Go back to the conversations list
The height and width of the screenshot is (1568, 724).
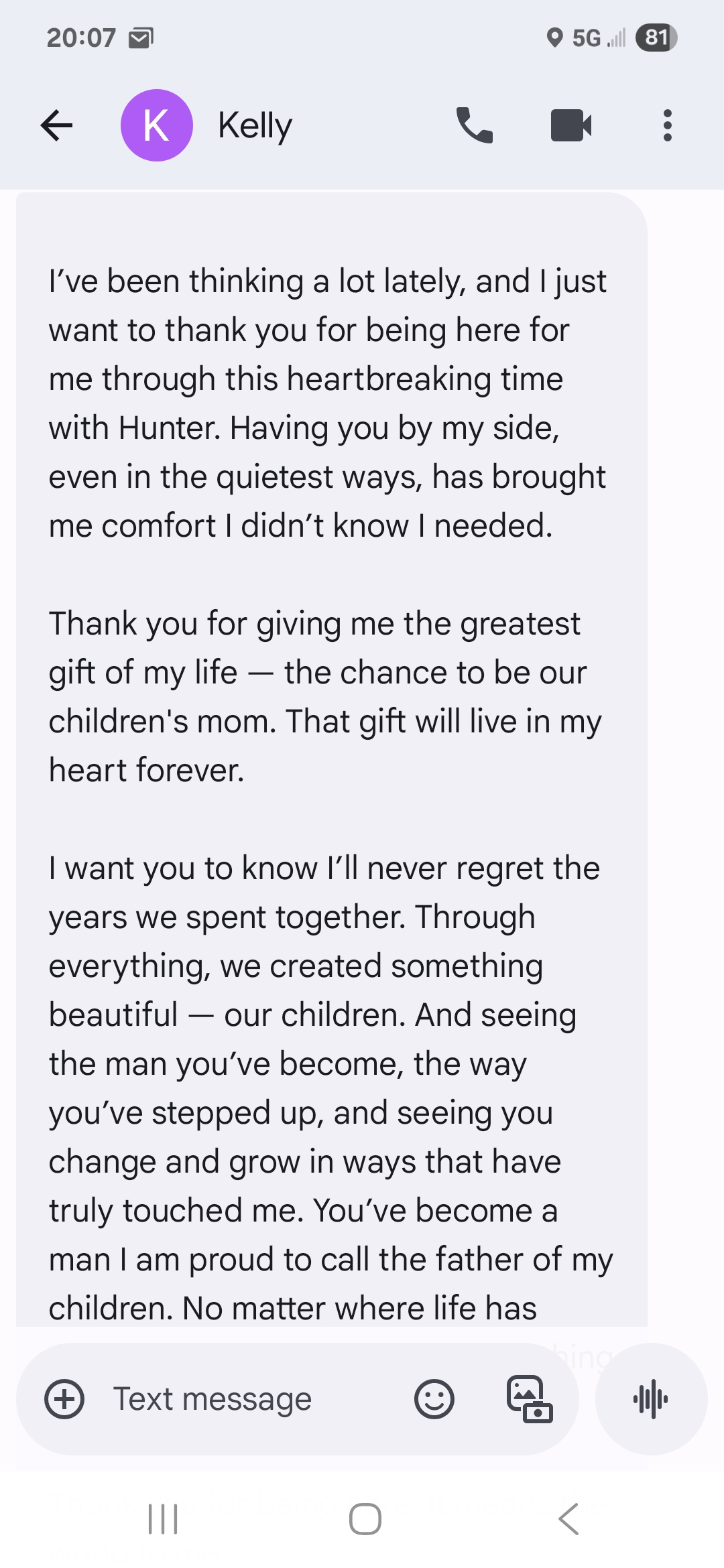click(x=56, y=125)
